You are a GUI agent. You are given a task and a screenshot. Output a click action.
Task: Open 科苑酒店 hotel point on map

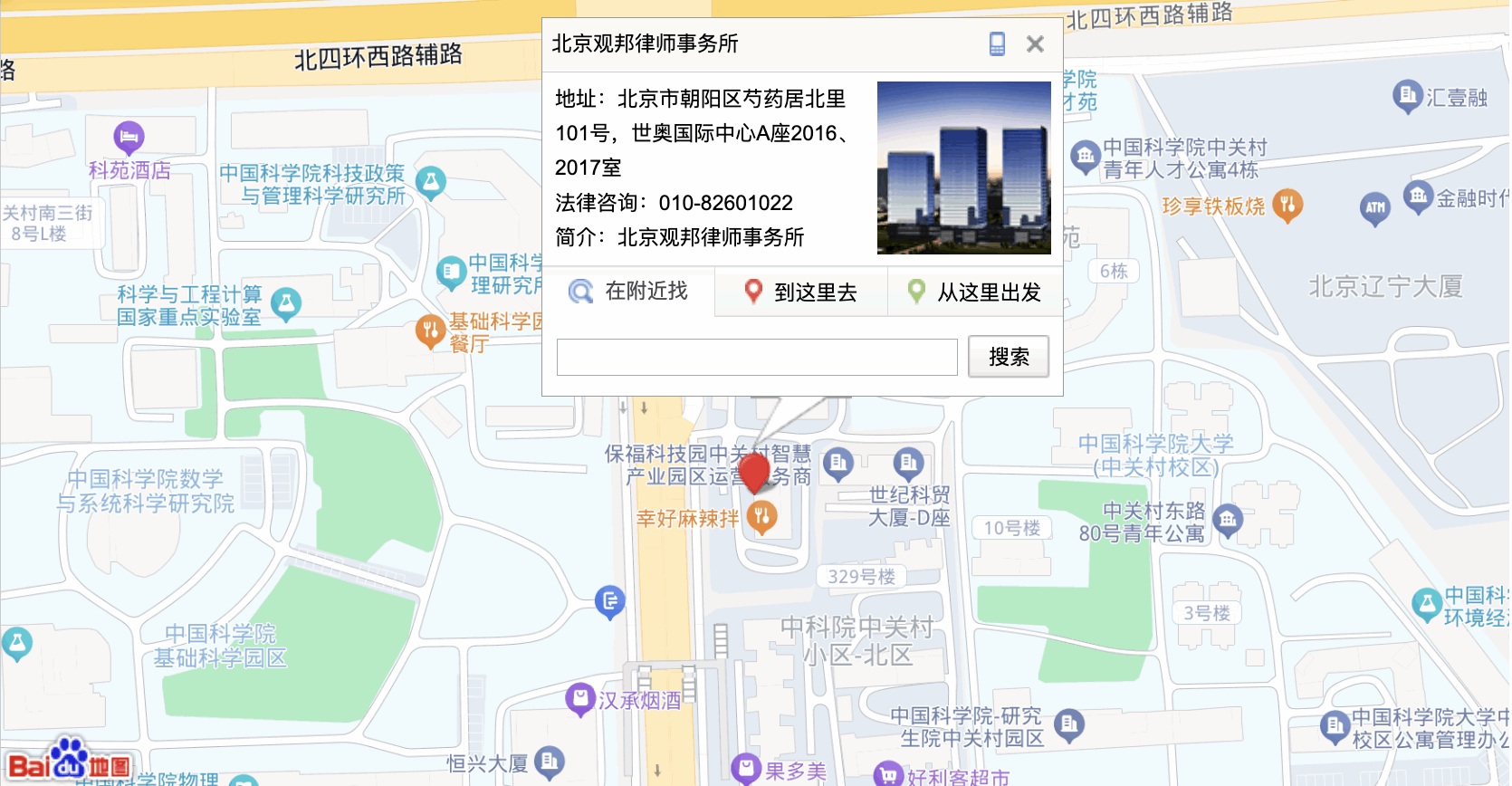[129, 138]
